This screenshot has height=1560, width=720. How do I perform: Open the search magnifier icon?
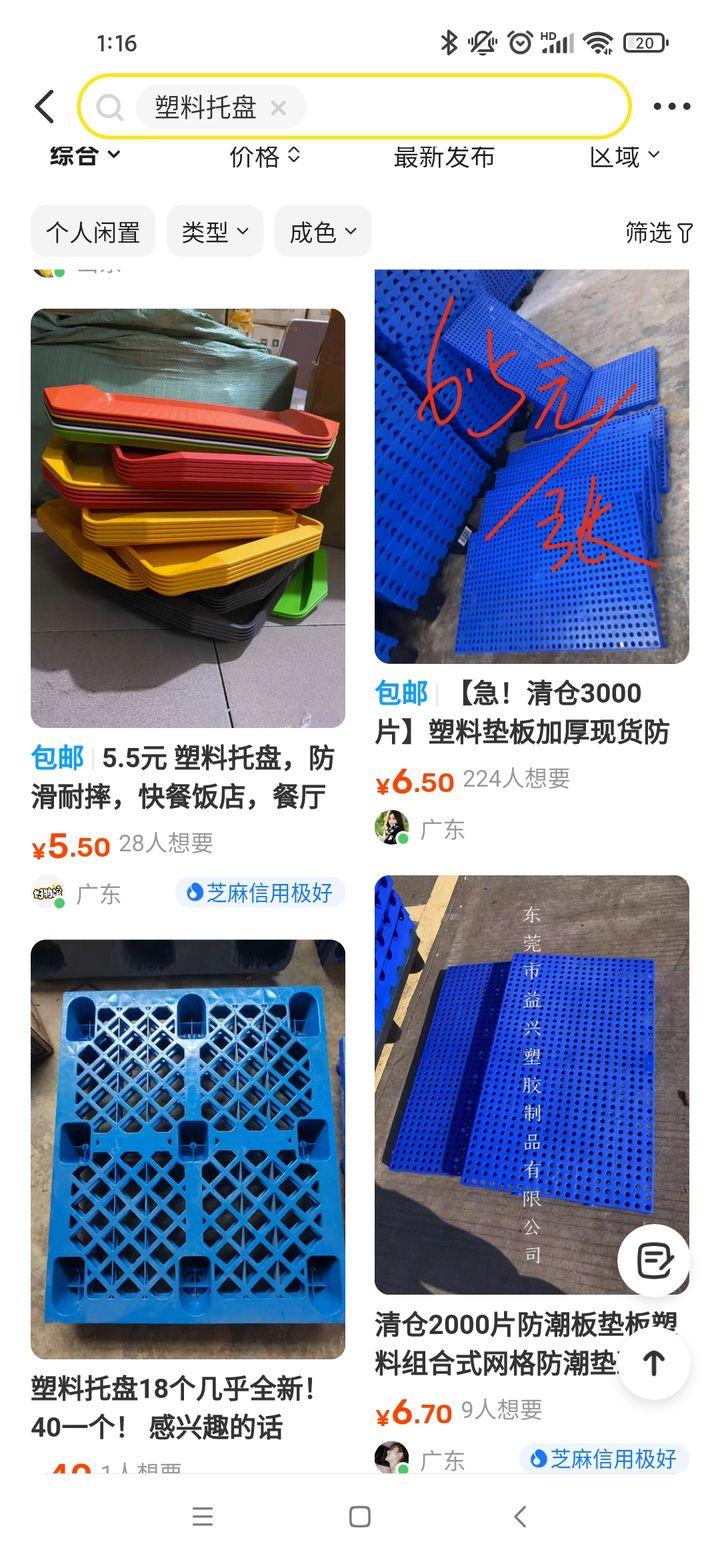(110, 106)
